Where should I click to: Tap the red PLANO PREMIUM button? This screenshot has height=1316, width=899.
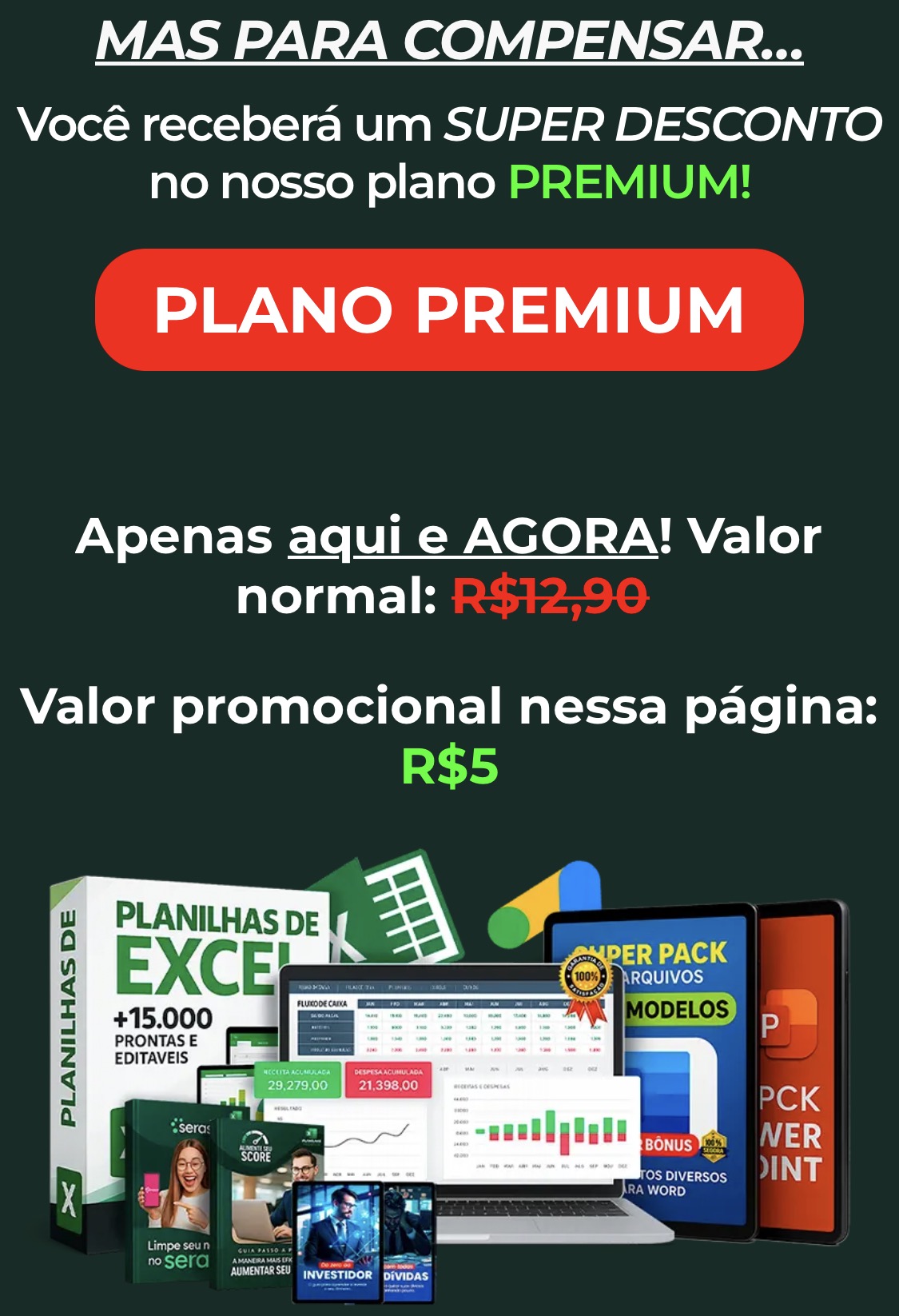[449, 309]
